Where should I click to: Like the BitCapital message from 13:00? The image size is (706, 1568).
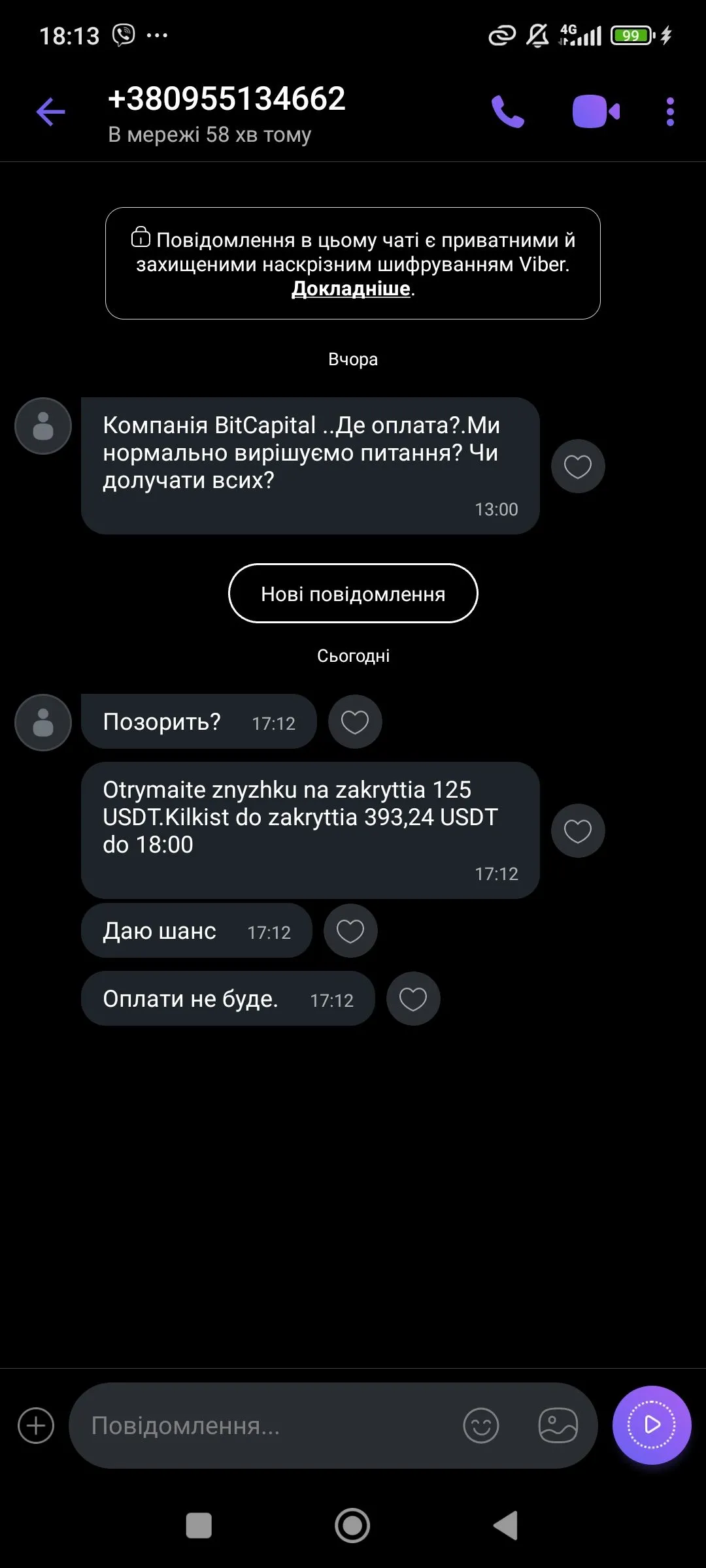[578, 466]
